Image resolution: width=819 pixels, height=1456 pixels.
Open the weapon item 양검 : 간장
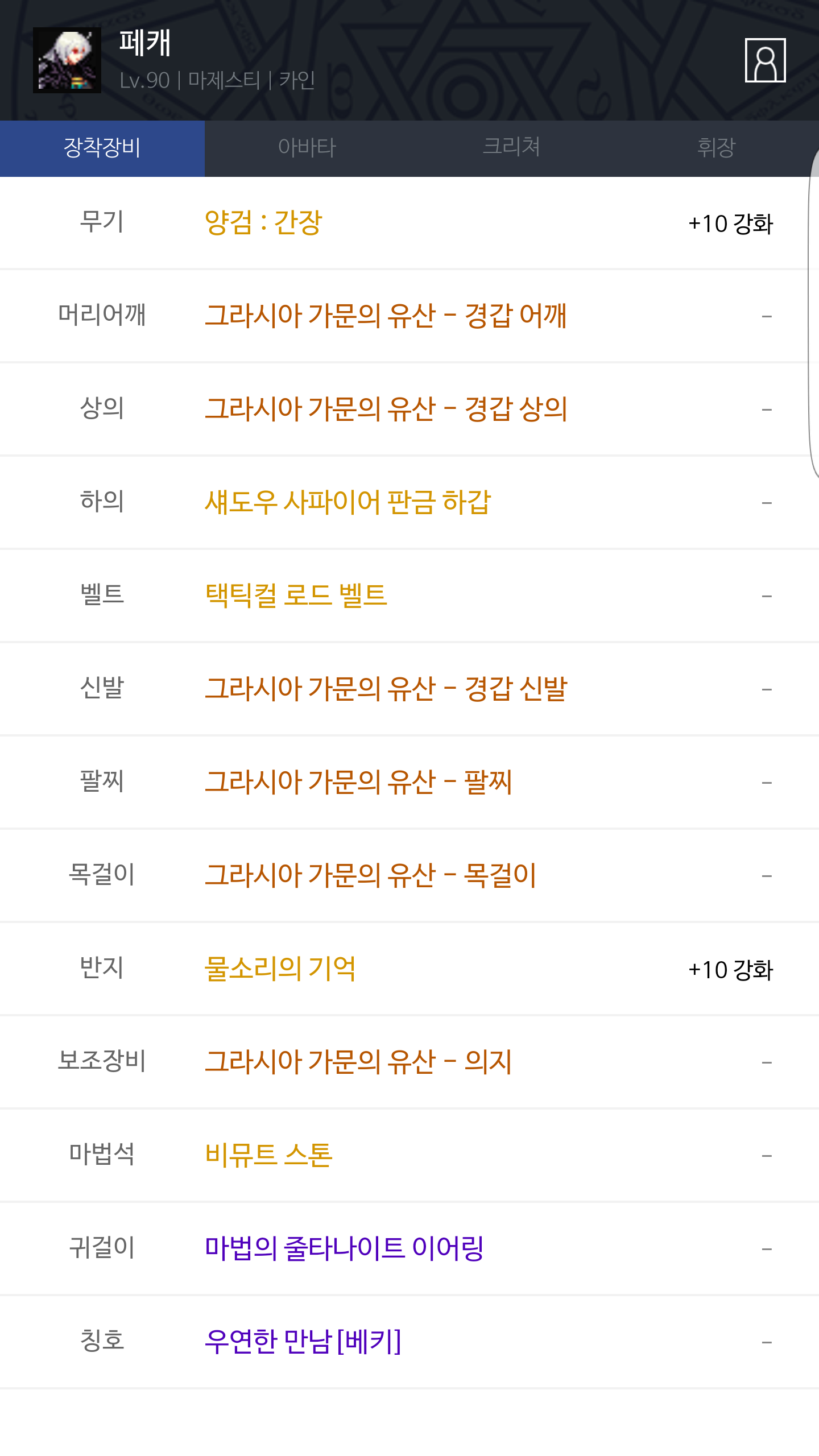coord(263,222)
